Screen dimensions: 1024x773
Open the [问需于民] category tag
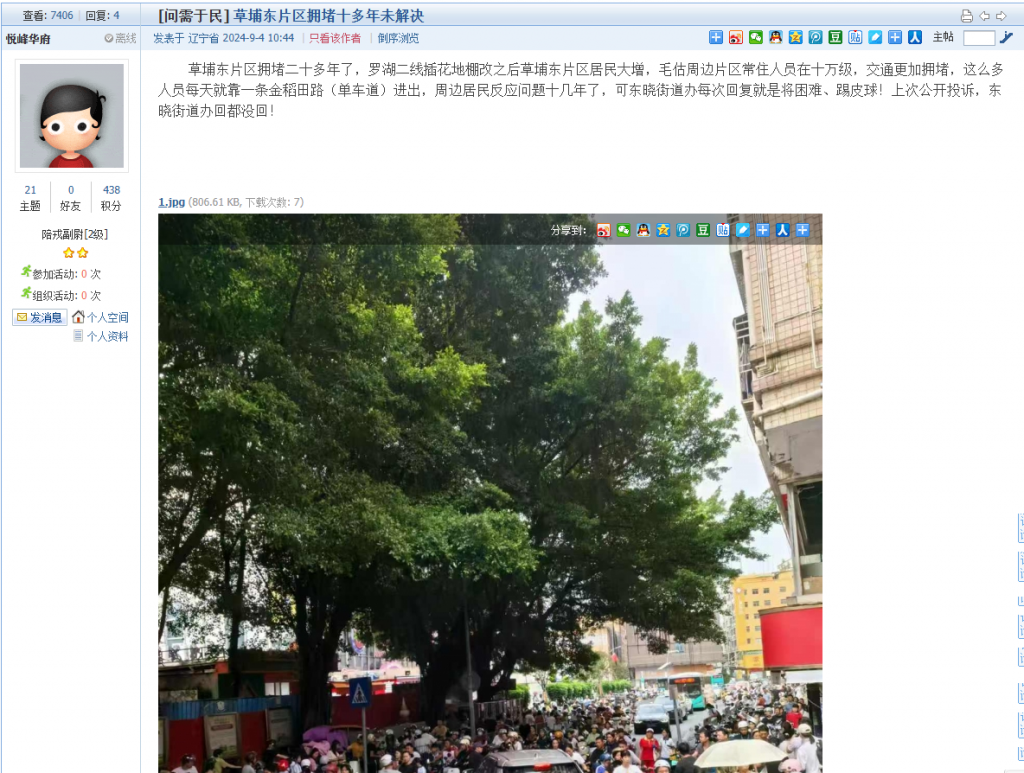[194, 16]
